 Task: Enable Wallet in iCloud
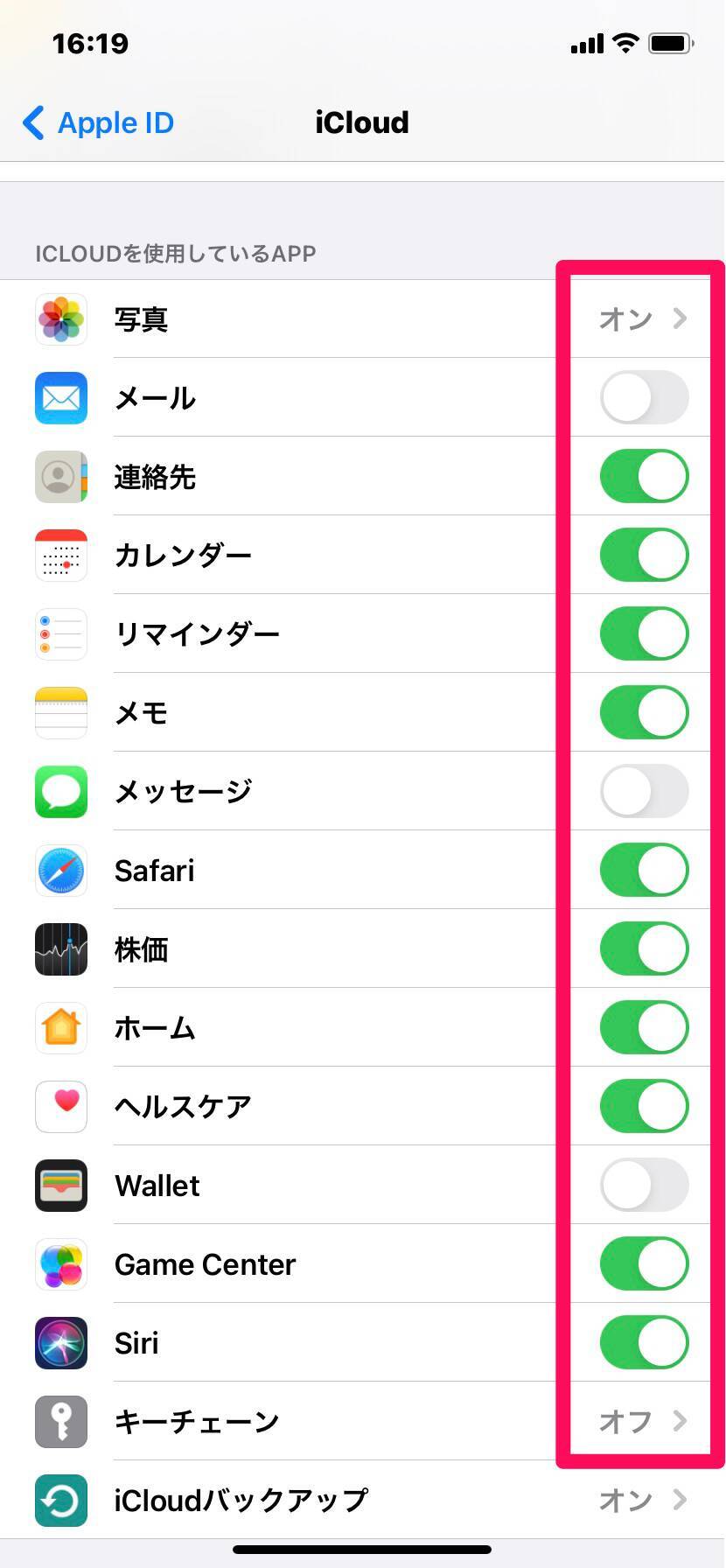(644, 1185)
